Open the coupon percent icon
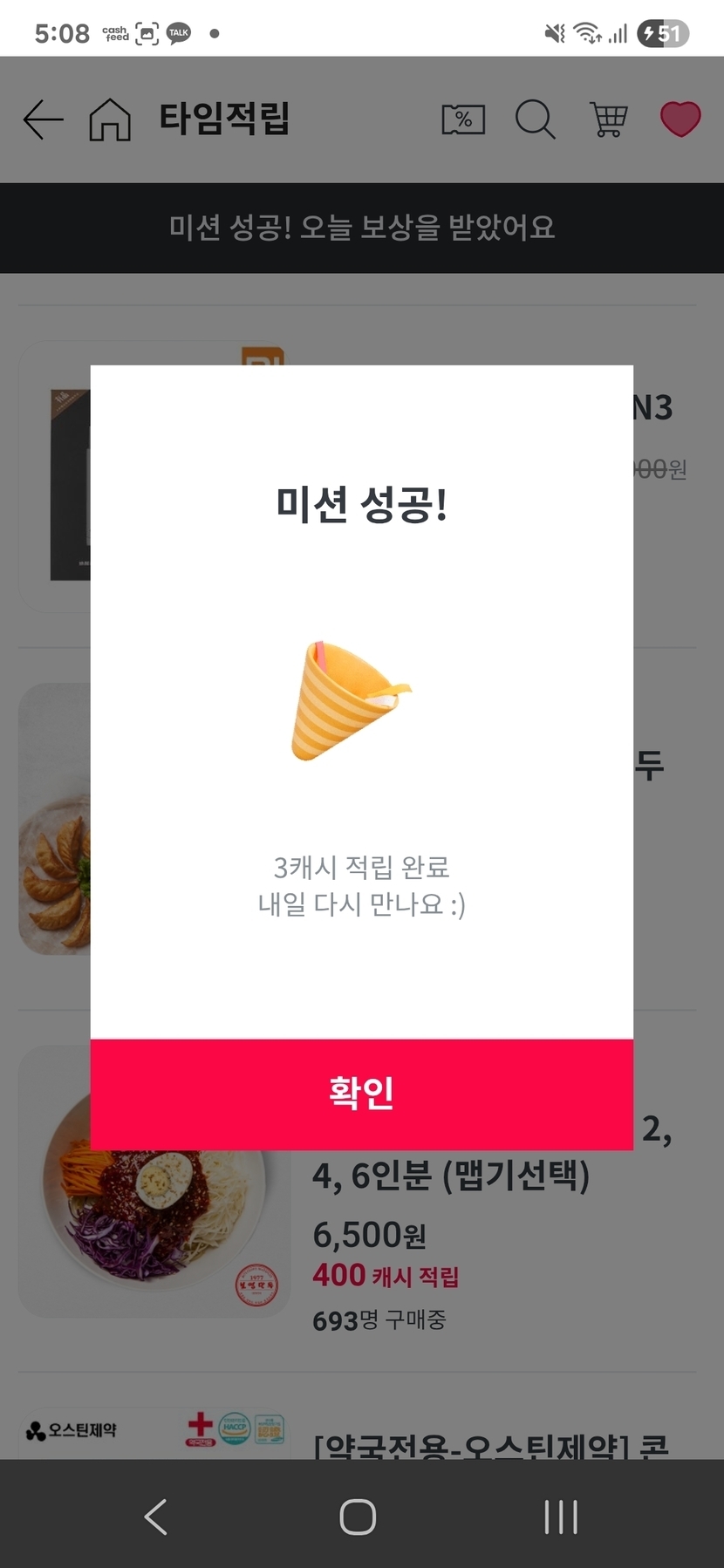 [463, 119]
